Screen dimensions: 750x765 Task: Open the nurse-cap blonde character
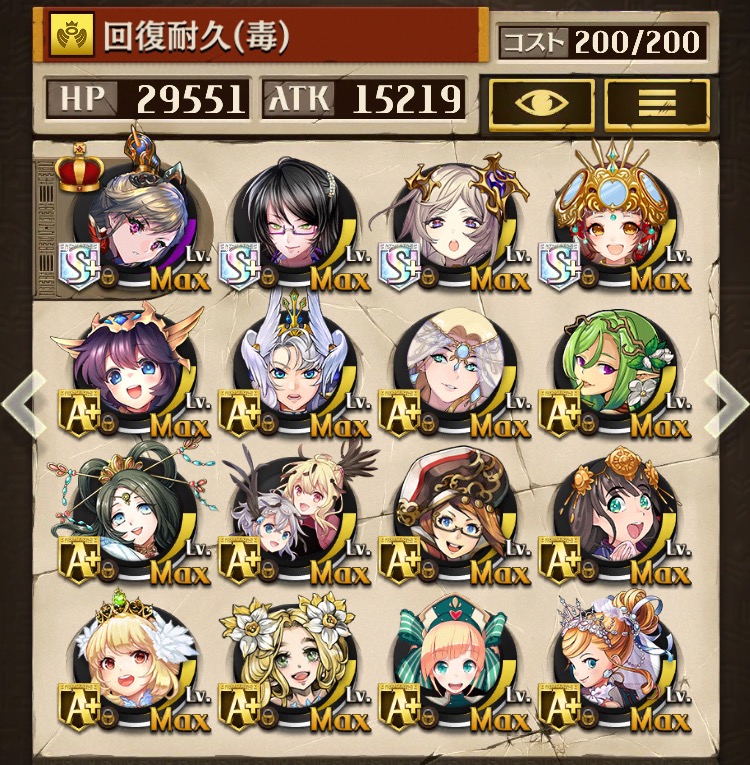[x=452, y=658]
